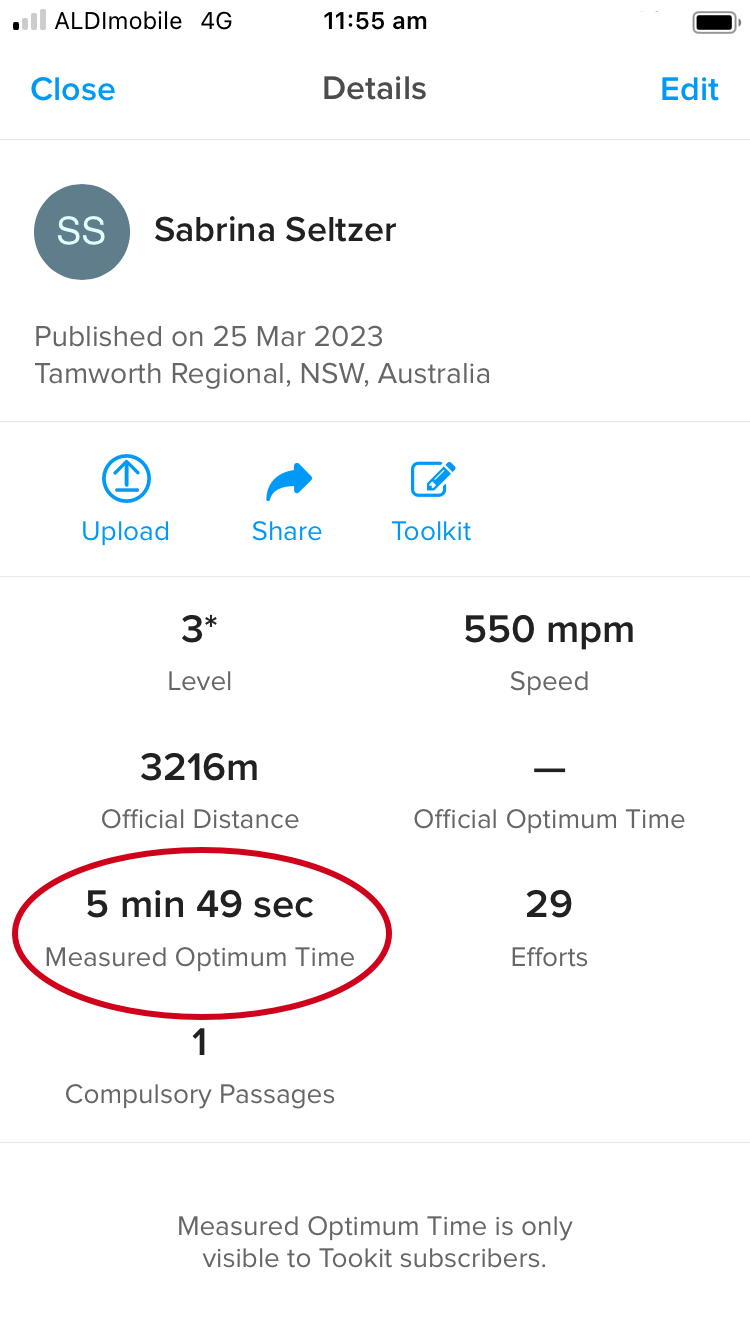Tap the Compulsory Passages count of 1

pyautogui.click(x=199, y=1042)
